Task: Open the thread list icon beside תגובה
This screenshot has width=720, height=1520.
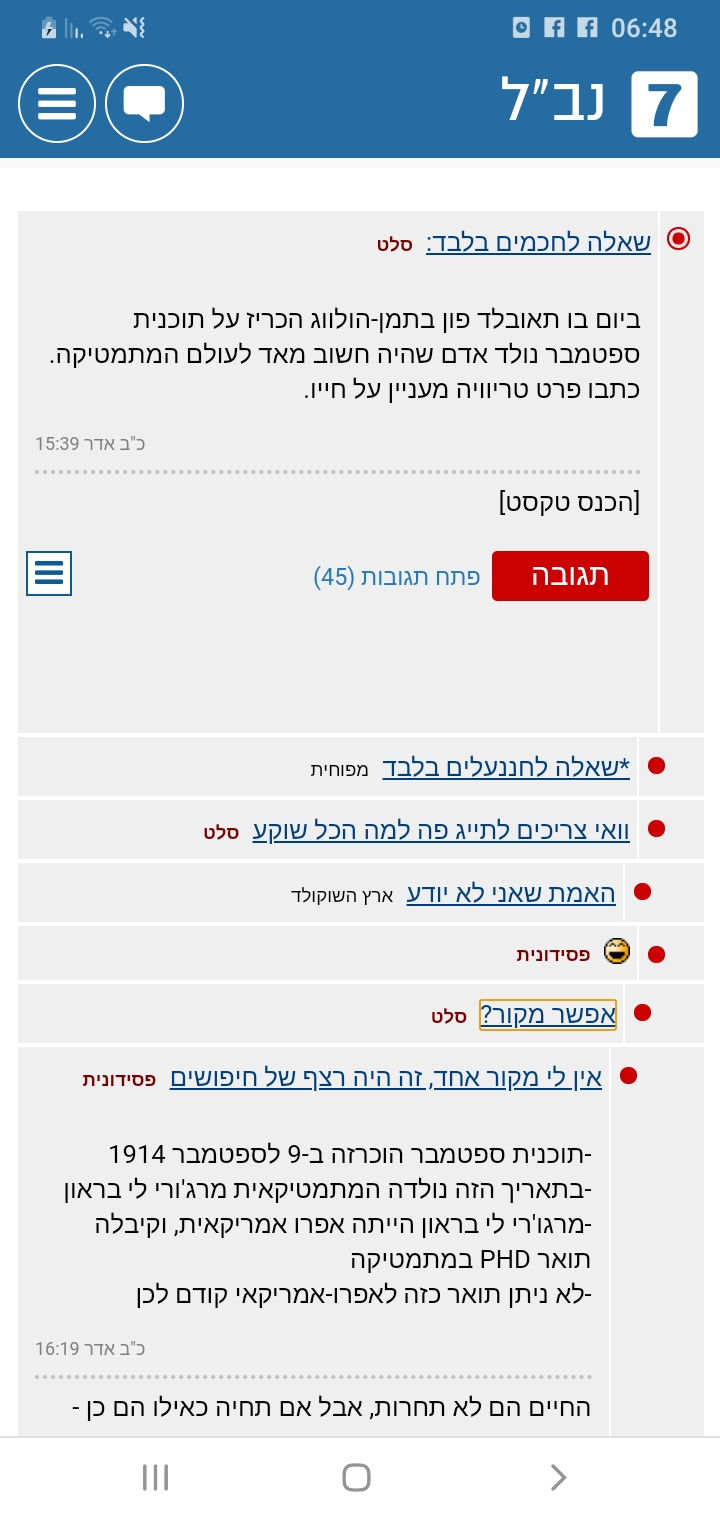Action: pos(49,573)
